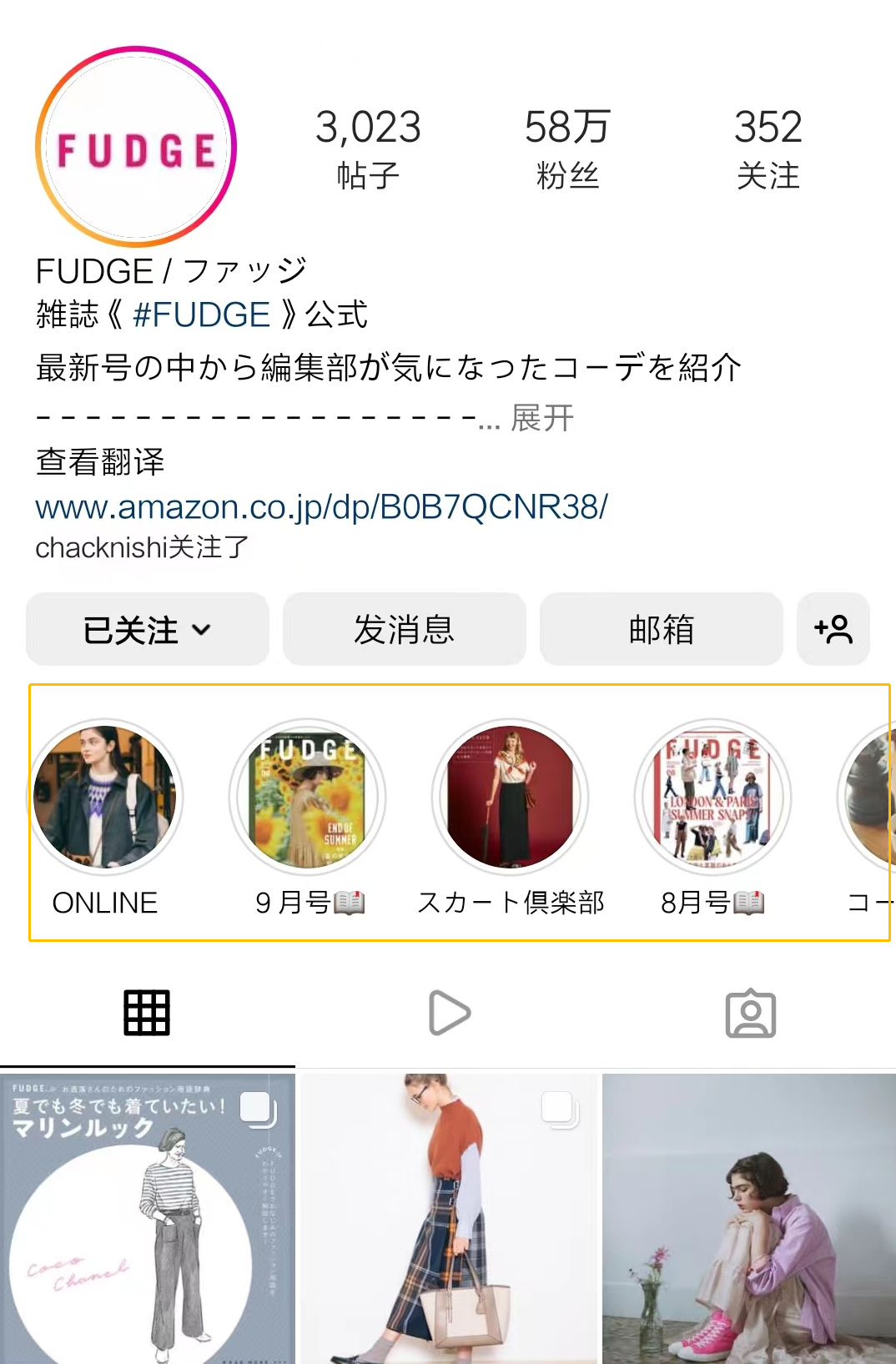Image resolution: width=896 pixels, height=1364 pixels.
Task: Open the 352 following list
Action: 768,148
